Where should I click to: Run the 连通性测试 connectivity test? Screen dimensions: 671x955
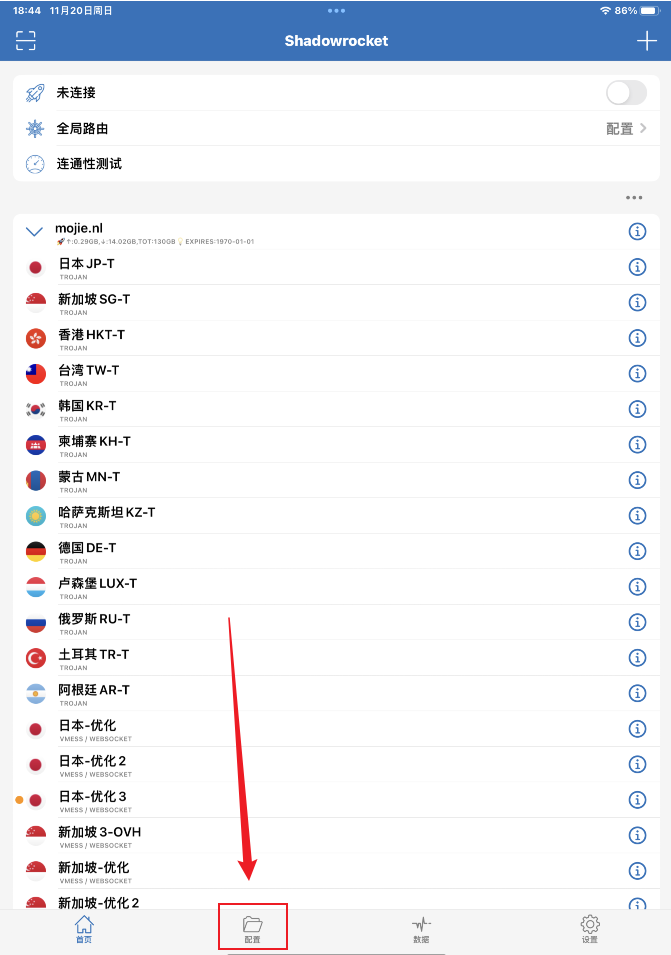point(335,164)
